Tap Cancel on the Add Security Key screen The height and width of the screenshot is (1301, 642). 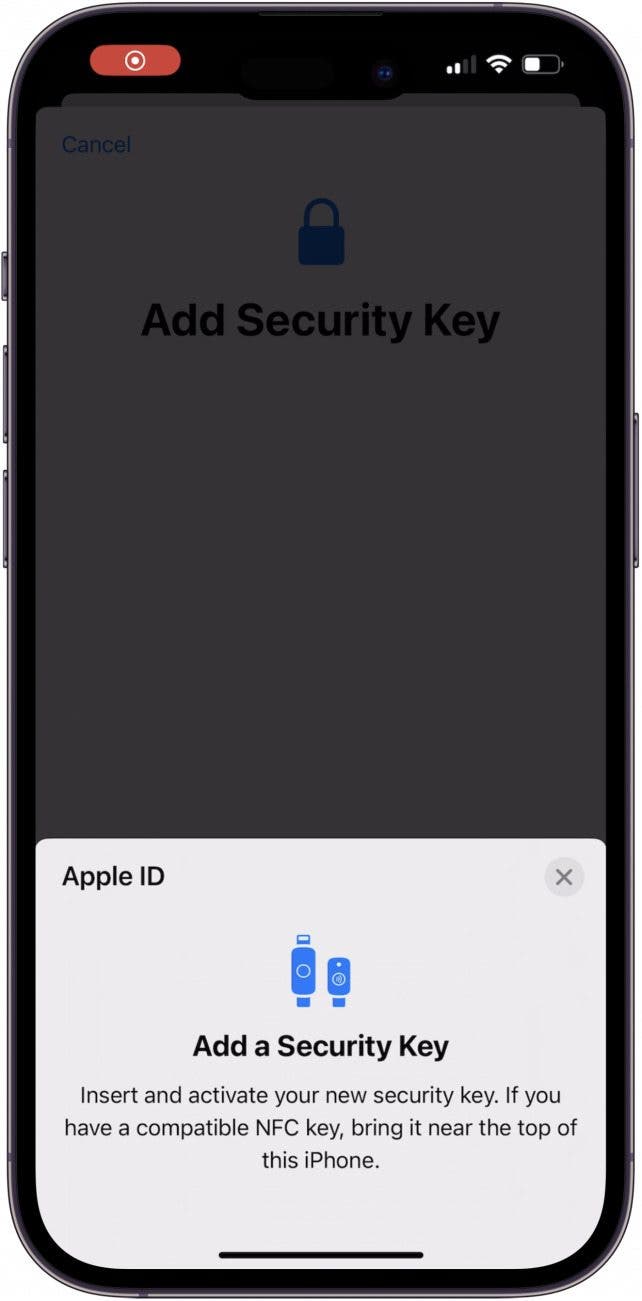(x=96, y=145)
